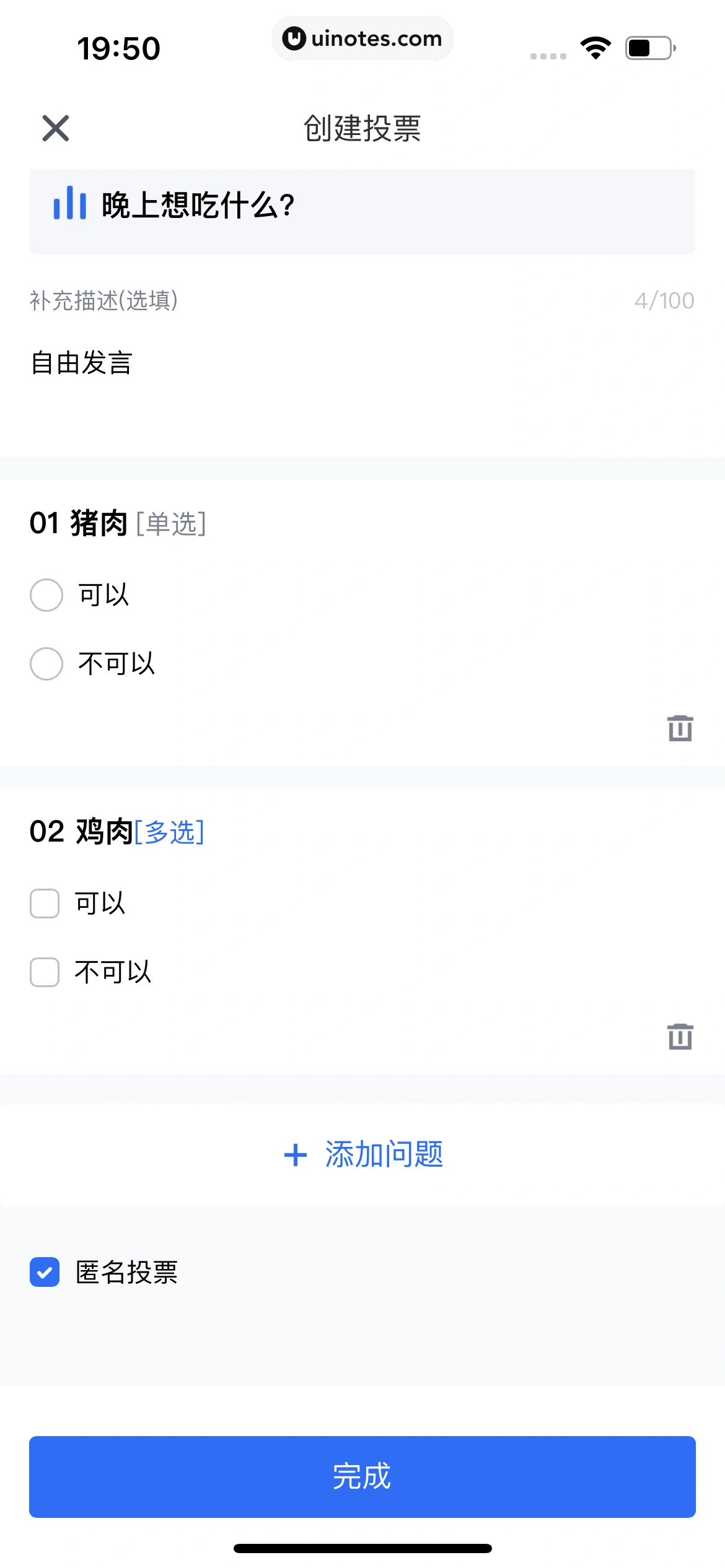Click the 4/100 character counter
This screenshot has height=1568, width=725.
coord(663,301)
